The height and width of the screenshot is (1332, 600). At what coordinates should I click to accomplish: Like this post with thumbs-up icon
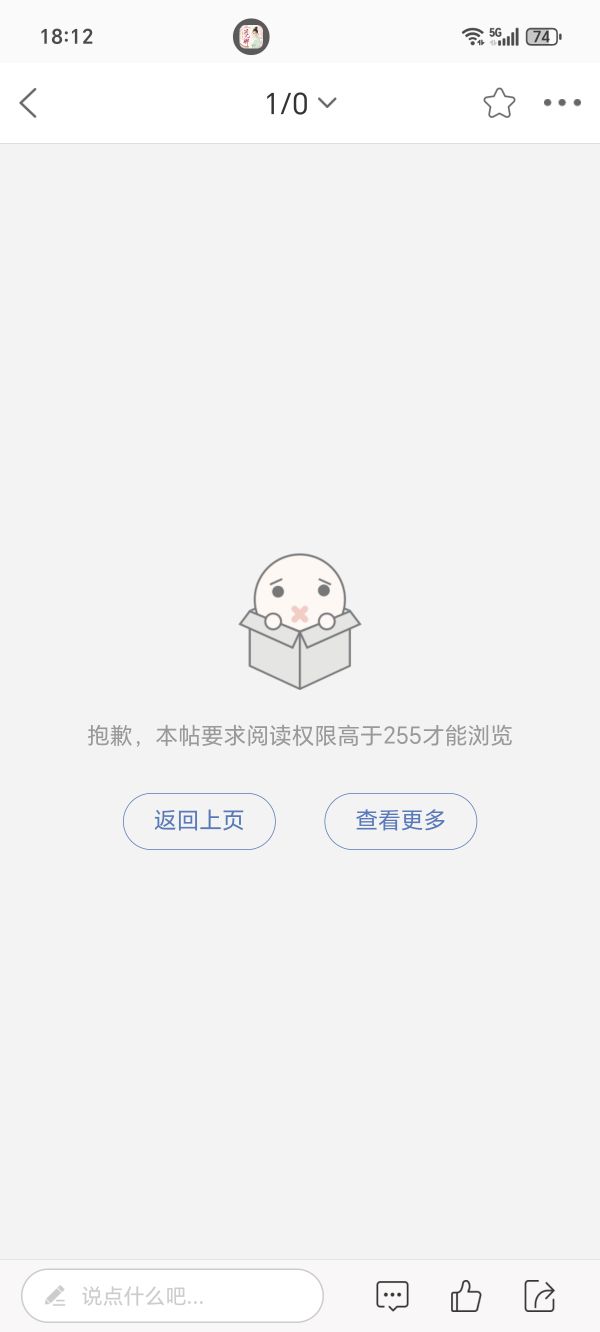(466, 1296)
